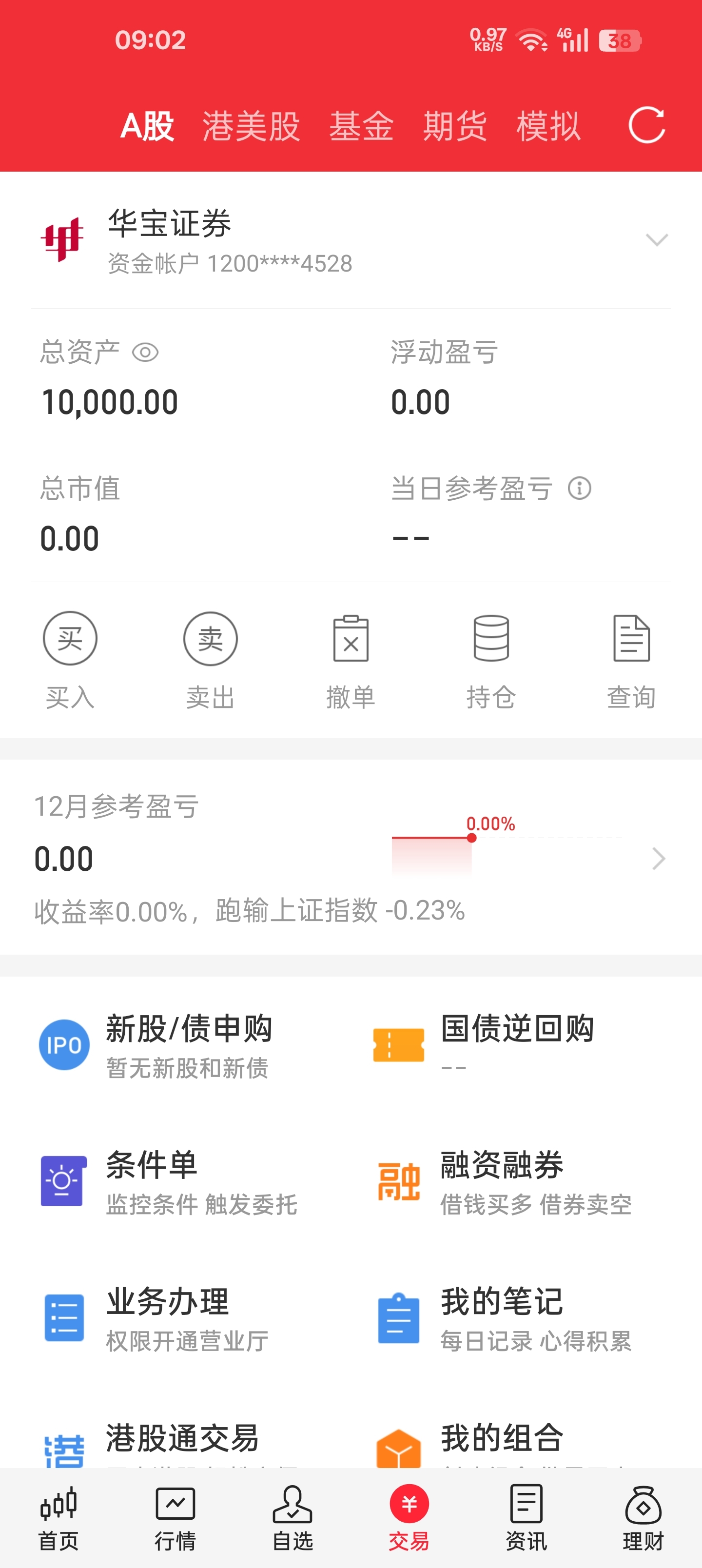View 持仓 holdings

click(491, 660)
